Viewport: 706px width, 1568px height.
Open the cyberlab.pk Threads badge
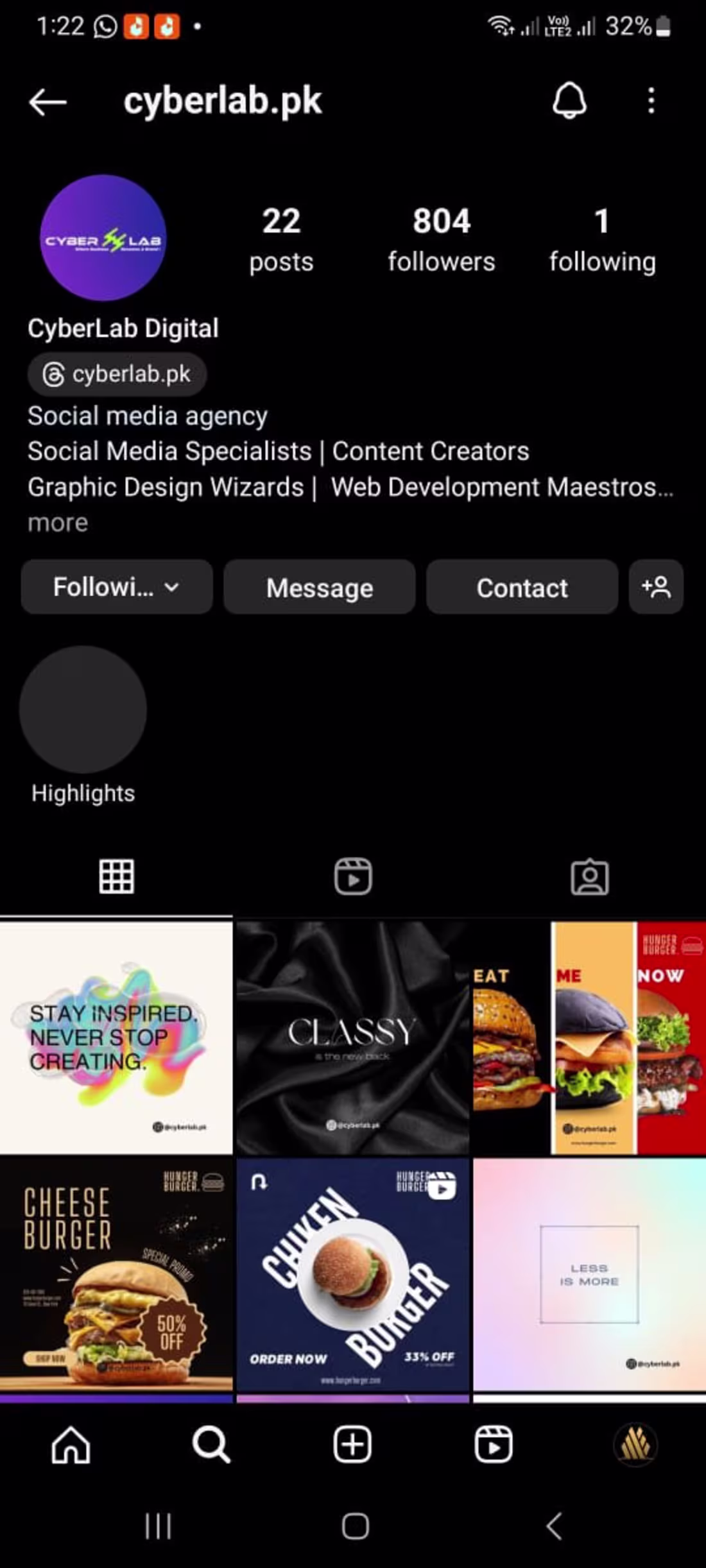pos(117,374)
